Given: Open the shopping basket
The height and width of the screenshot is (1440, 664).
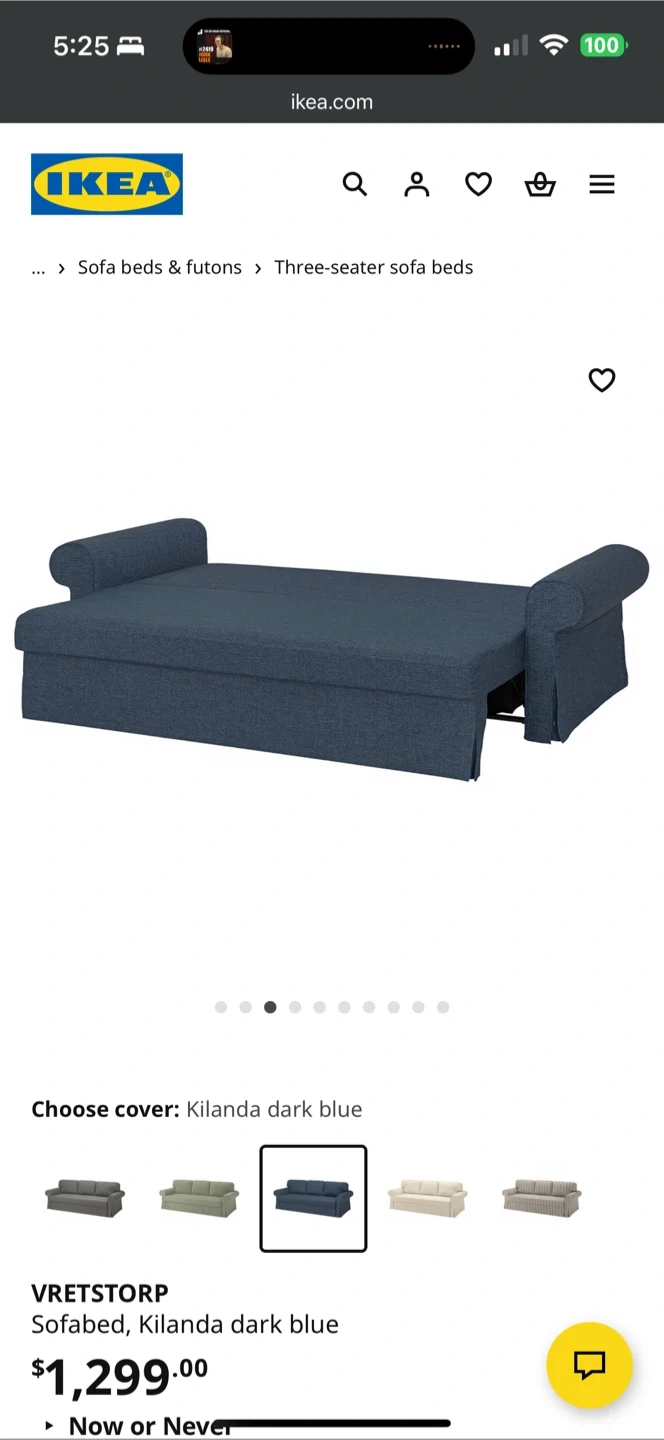Looking at the screenshot, I should [540, 184].
